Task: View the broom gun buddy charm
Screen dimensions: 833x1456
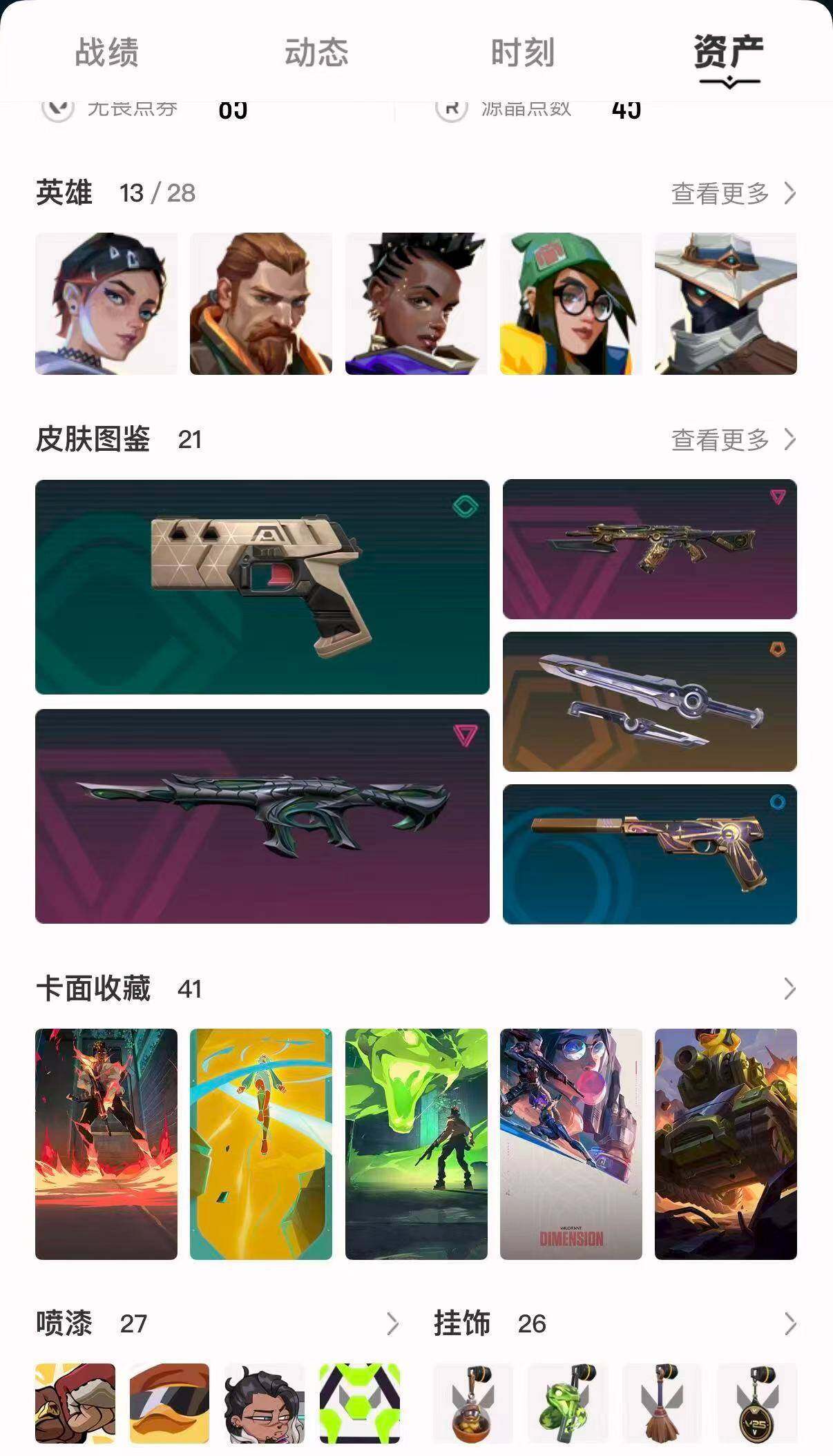Action: tap(662, 1403)
